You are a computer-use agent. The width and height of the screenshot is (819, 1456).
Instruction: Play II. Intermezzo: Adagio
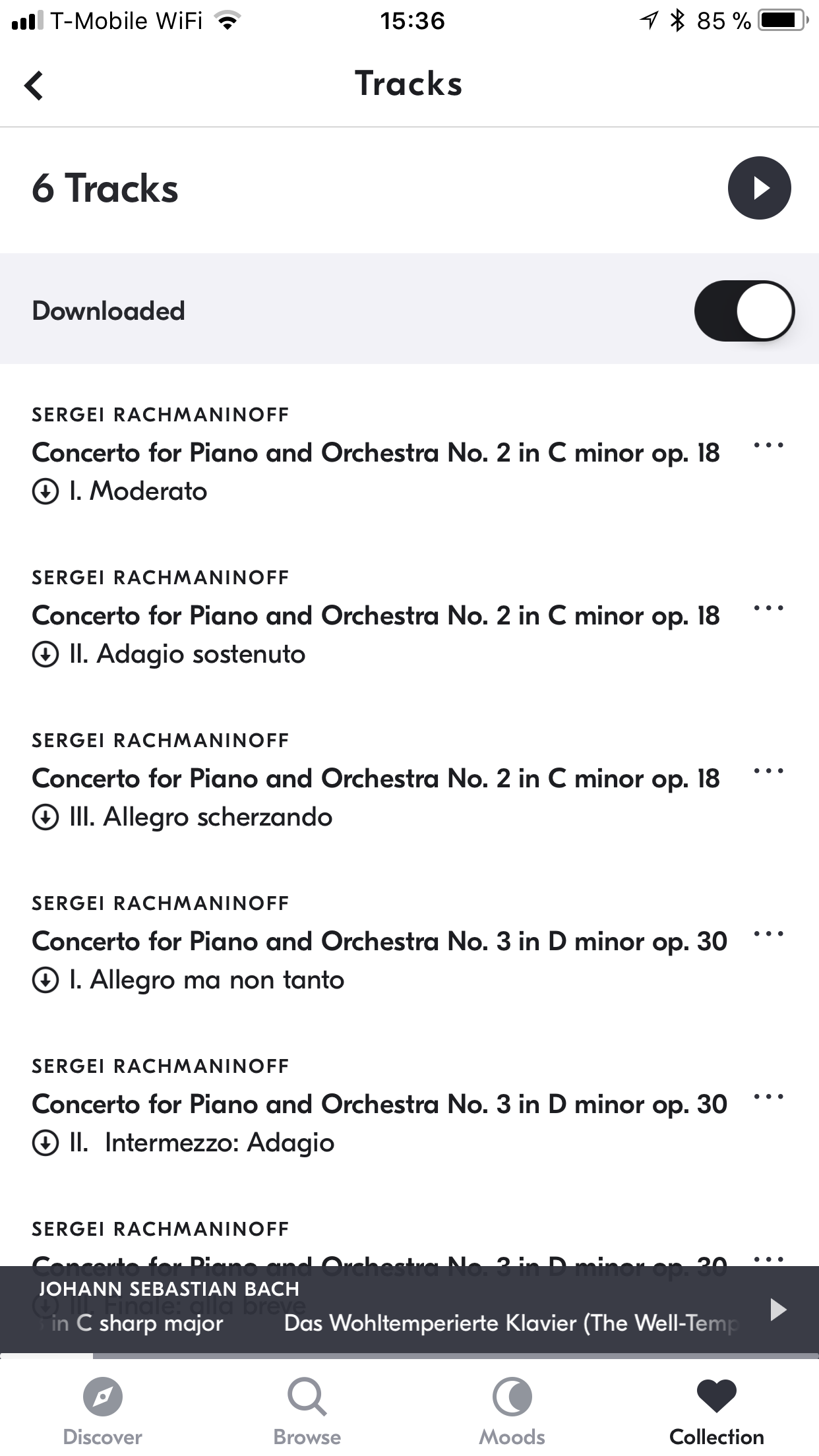pyautogui.click(x=376, y=1122)
